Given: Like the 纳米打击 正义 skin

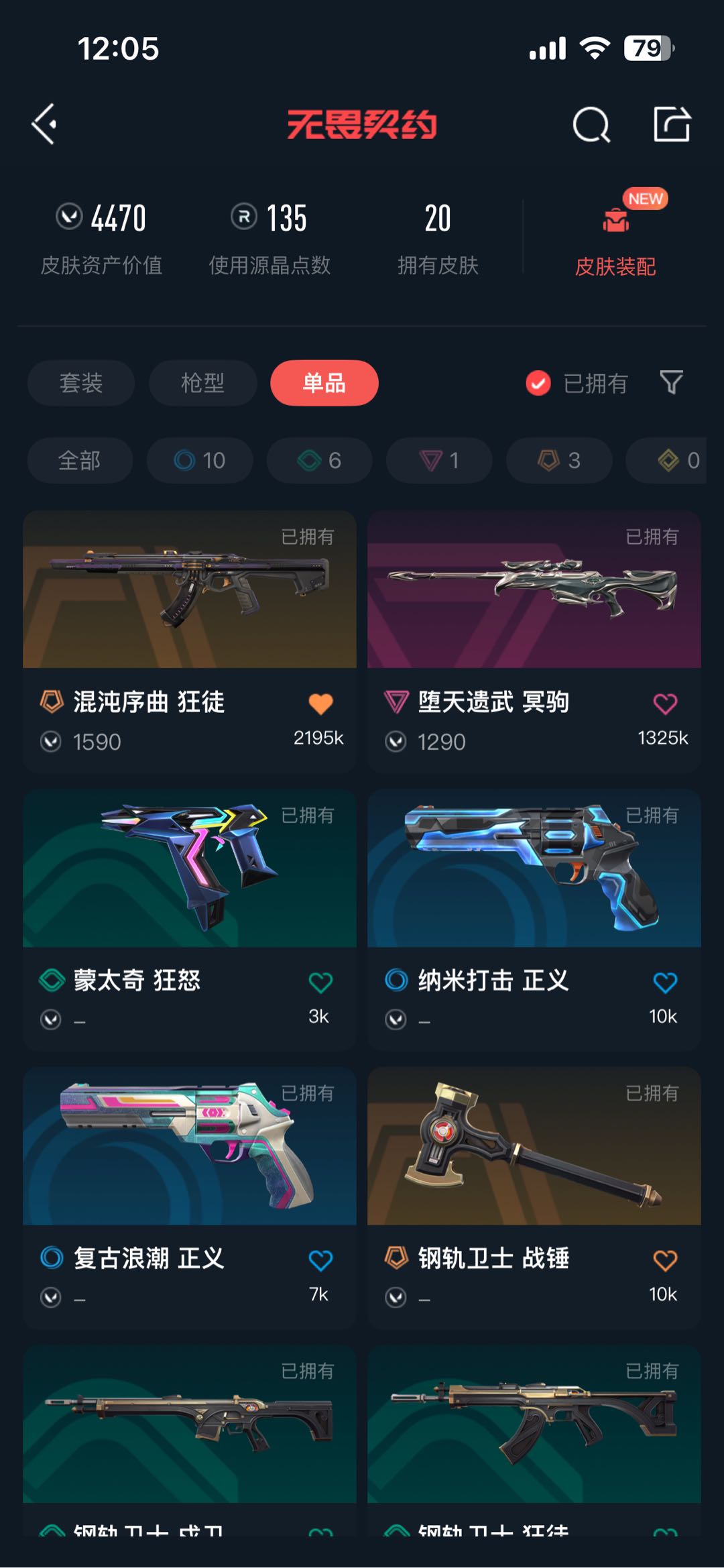Looking at the screenshot, I should [x=665, y=983].
